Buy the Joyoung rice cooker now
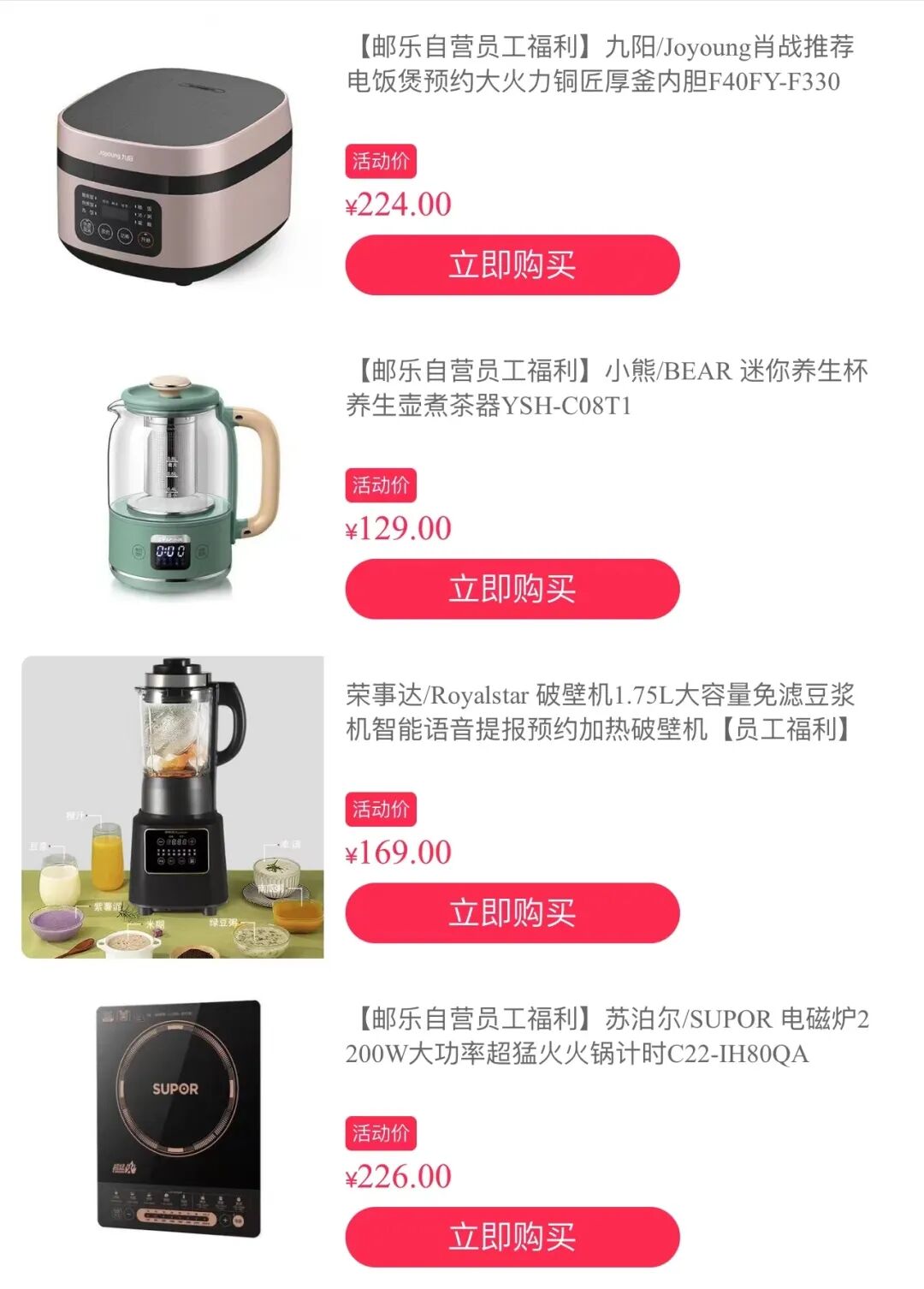The image size is (924, 1289). coord(512,264)
